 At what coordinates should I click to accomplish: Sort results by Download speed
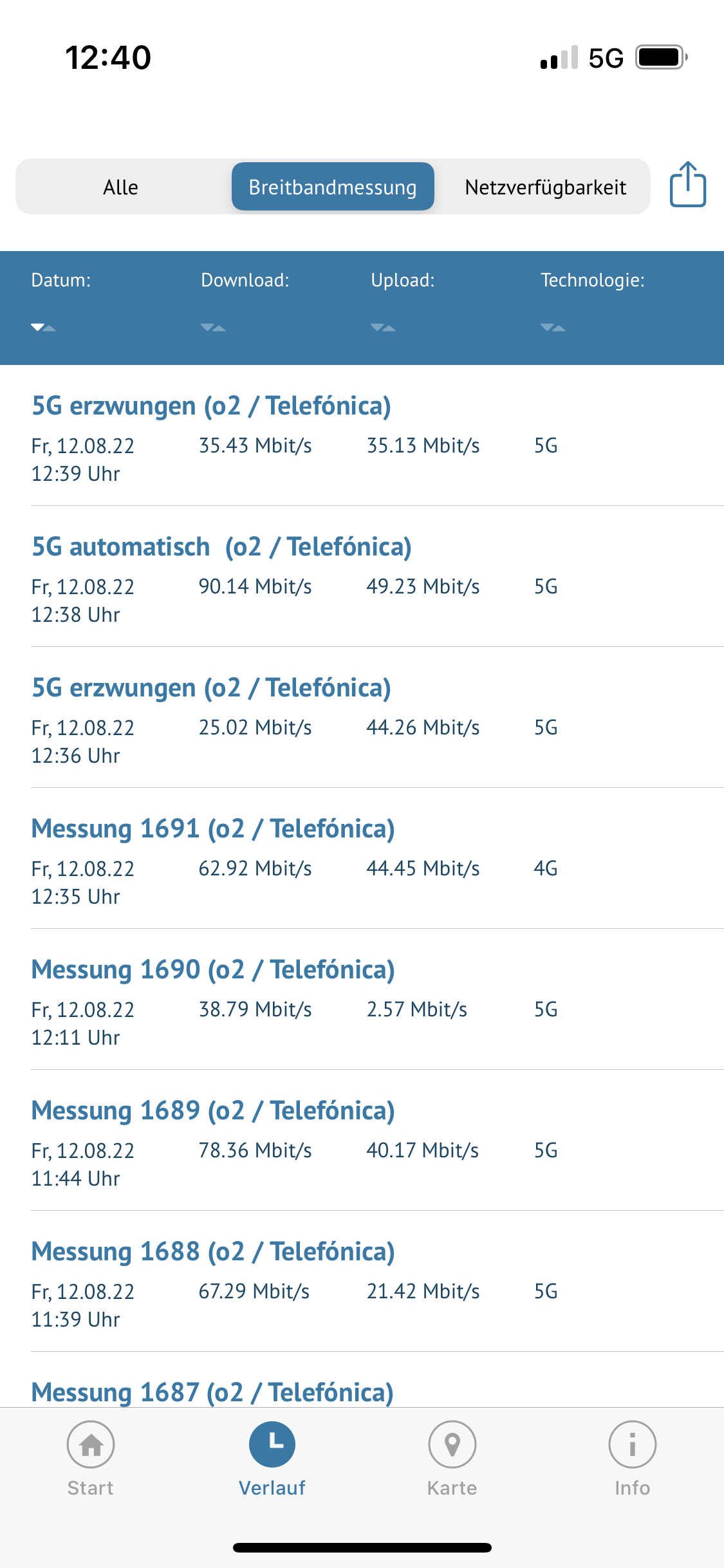coord(245,303)
